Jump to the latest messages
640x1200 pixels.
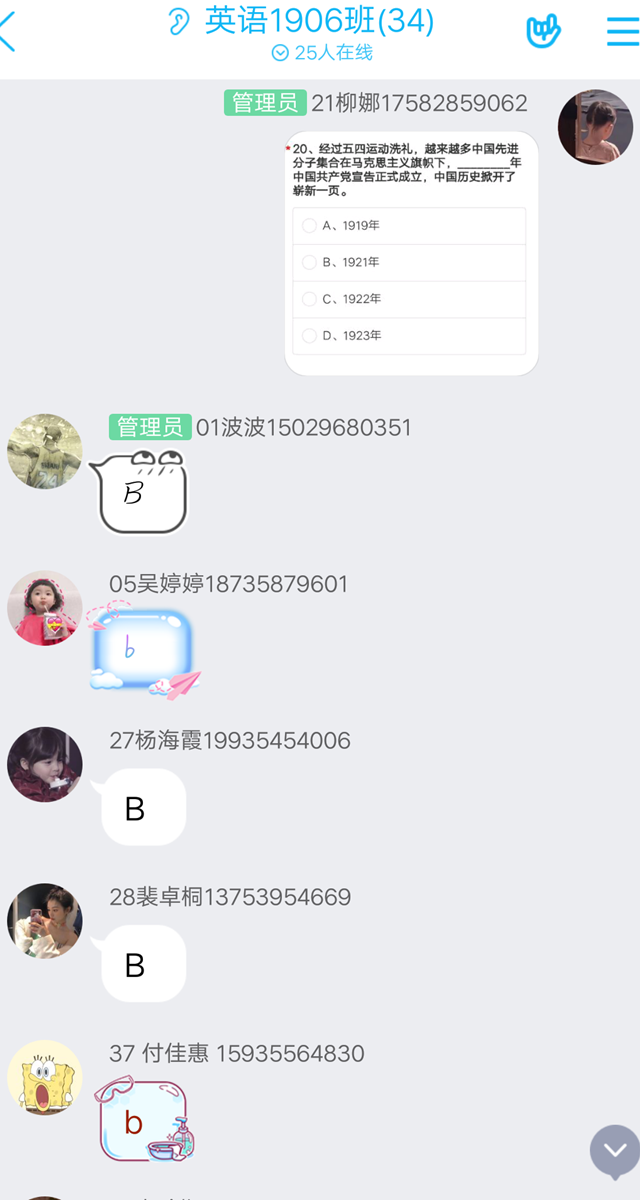614,1150
